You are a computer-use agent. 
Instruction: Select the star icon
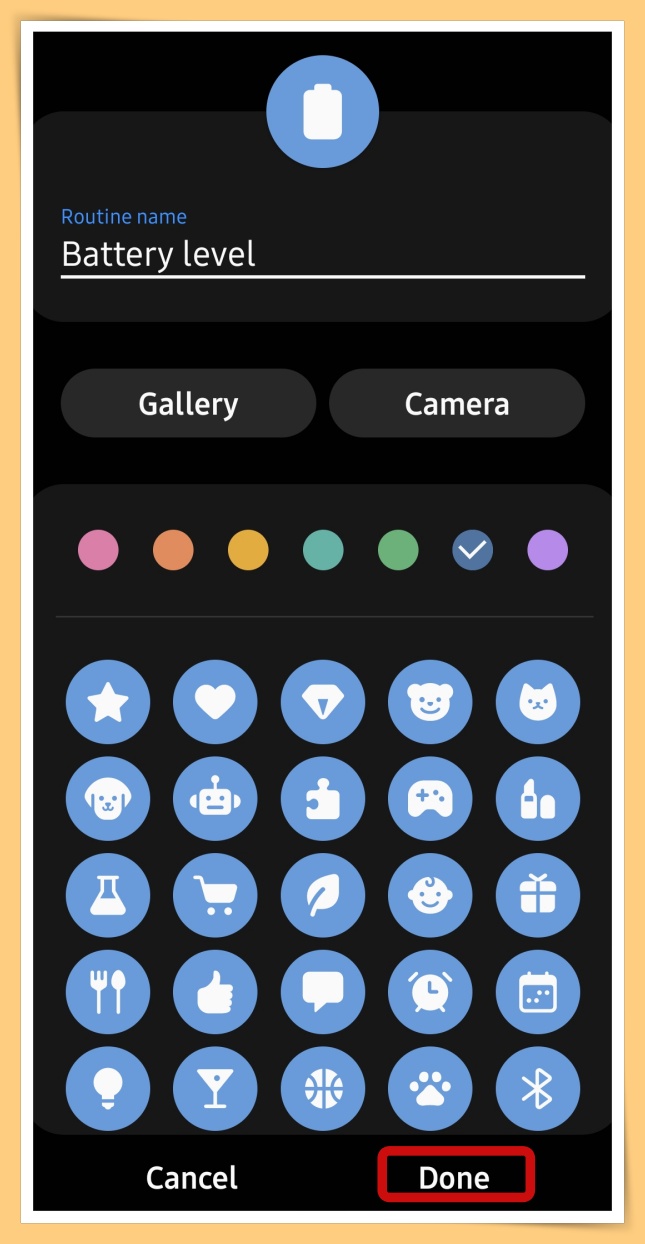(x=108, y=703)
